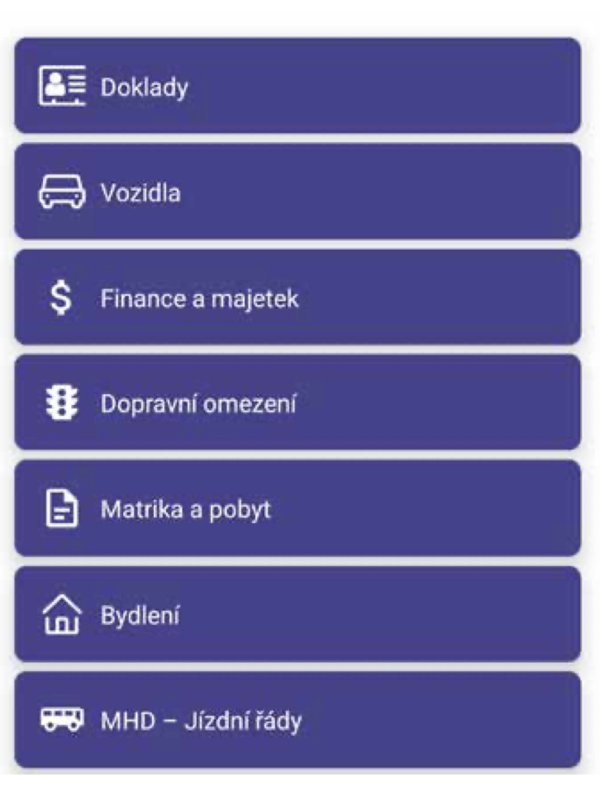Go to Finance a majetek
Viewport: 600px width, 810px height.
click(x=297, y=298)
